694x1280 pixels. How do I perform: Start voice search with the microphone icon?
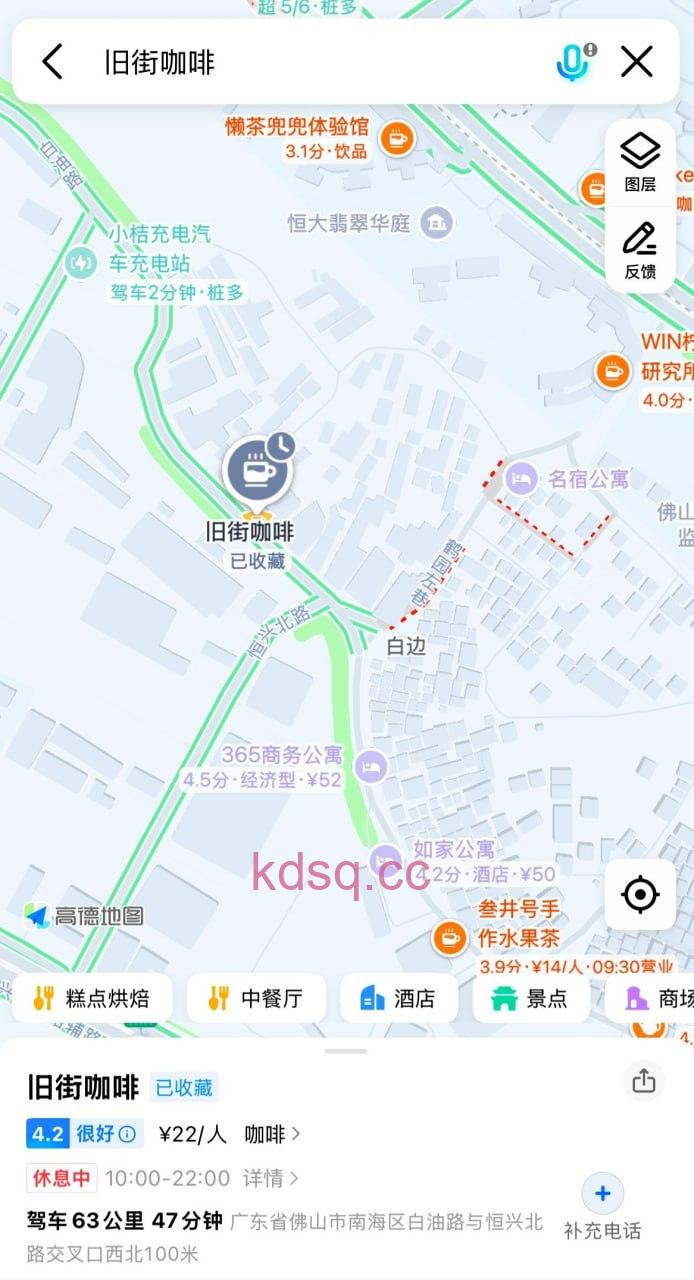tap(572, 62)
